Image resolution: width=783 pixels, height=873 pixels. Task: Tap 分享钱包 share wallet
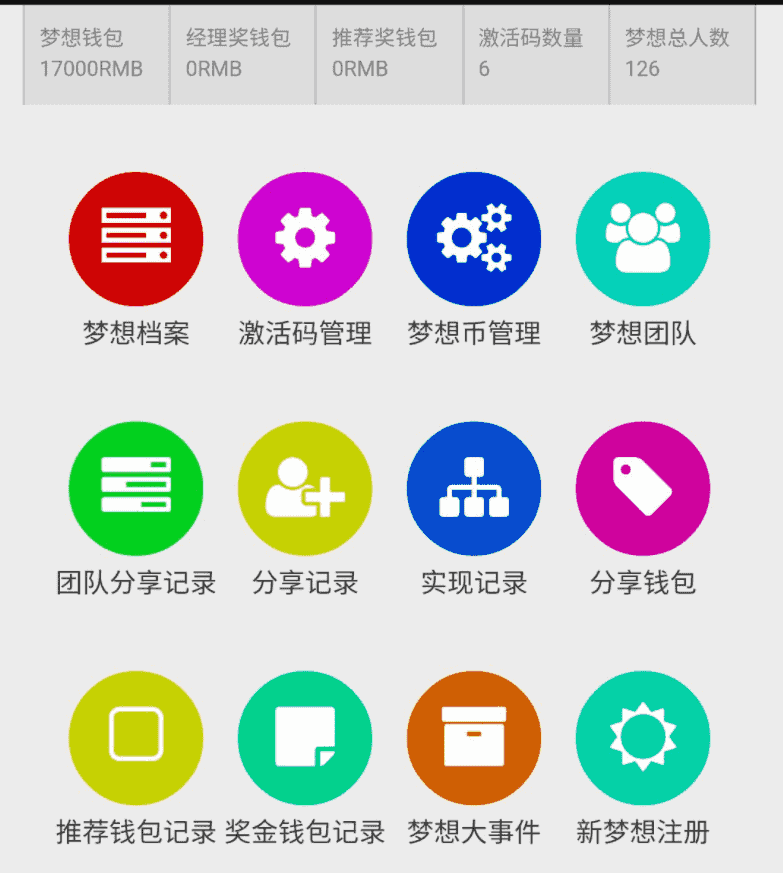[643, 488]
